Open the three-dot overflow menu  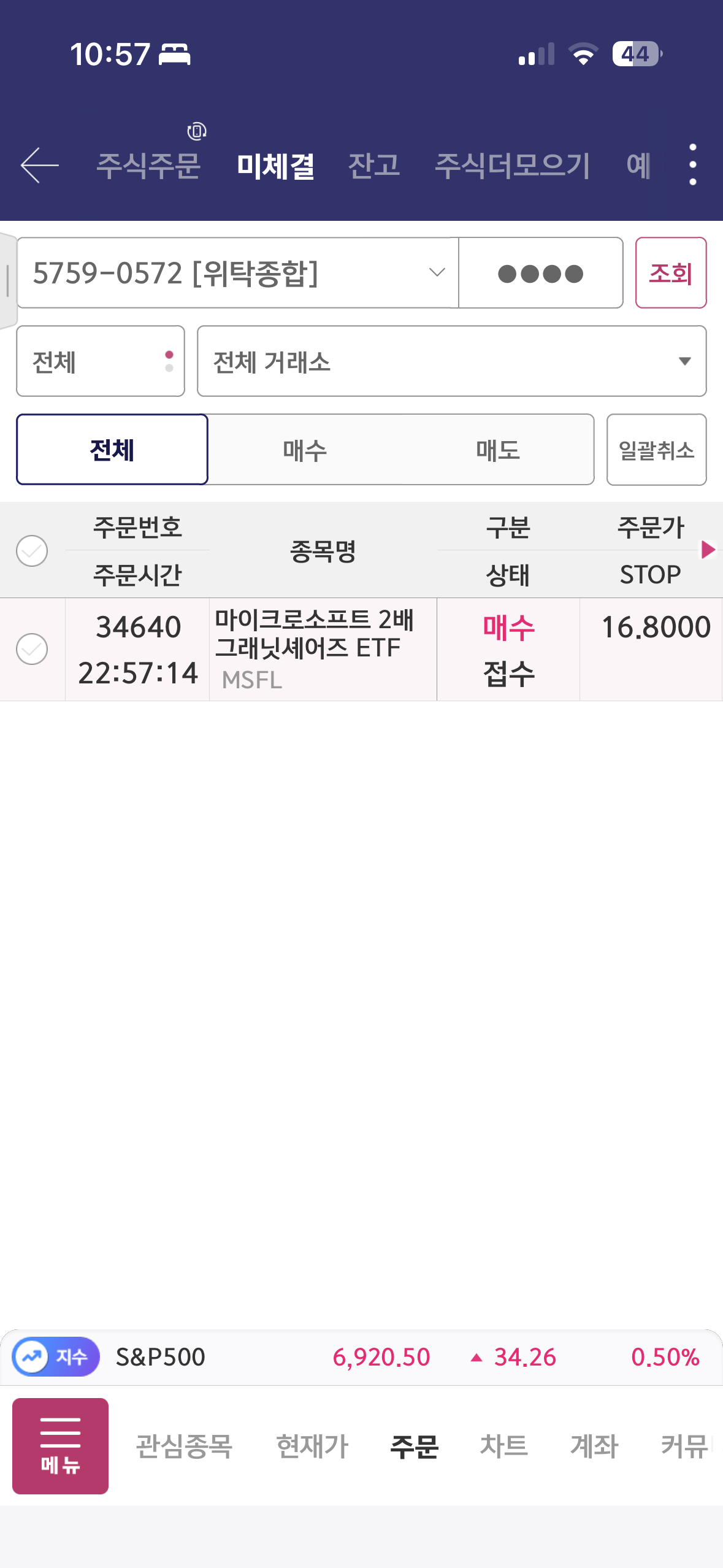tap(692, 164)
